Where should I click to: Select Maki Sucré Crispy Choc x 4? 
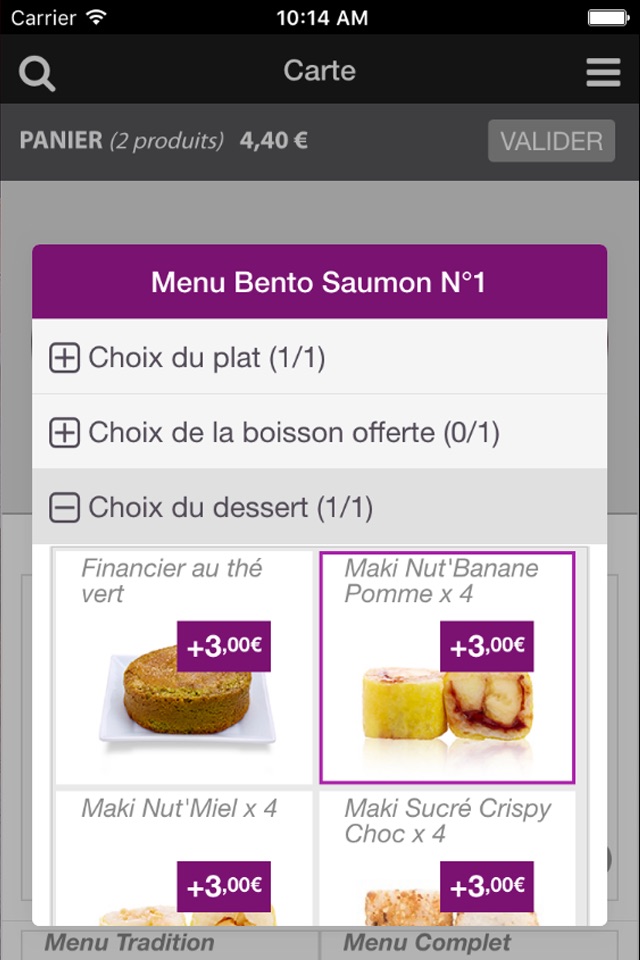click(447, 858)
